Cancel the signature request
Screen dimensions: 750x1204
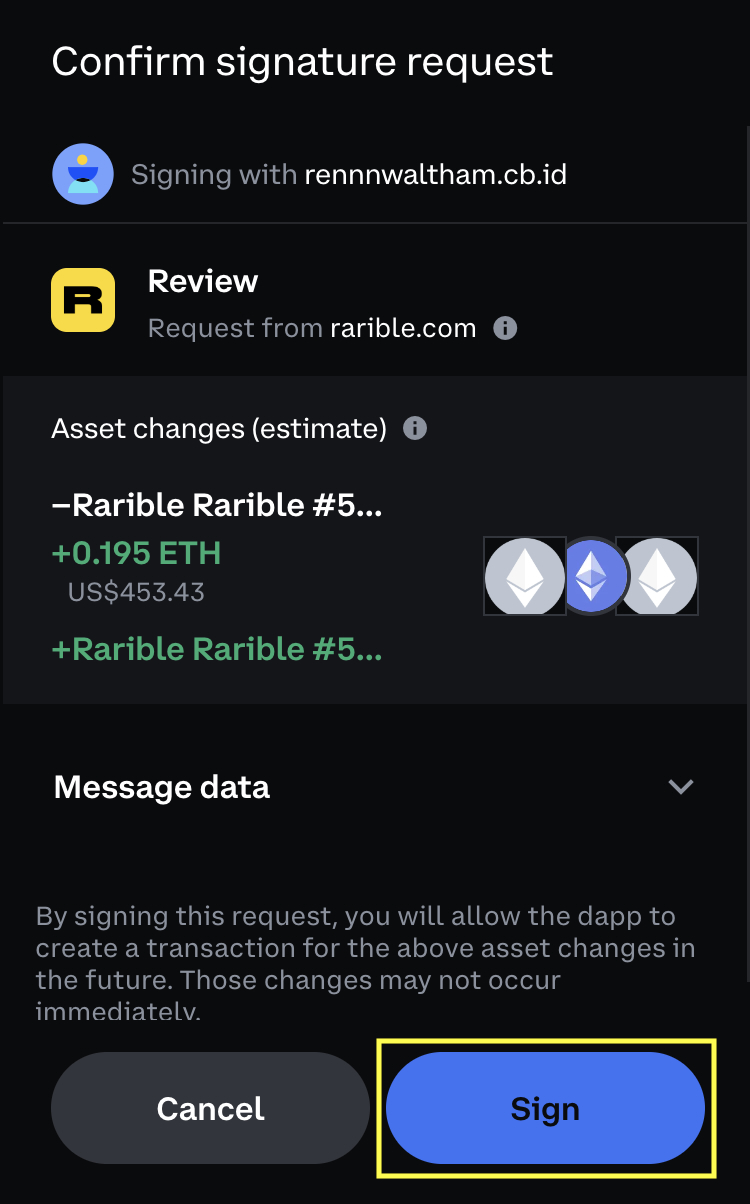click(210, 1108)
